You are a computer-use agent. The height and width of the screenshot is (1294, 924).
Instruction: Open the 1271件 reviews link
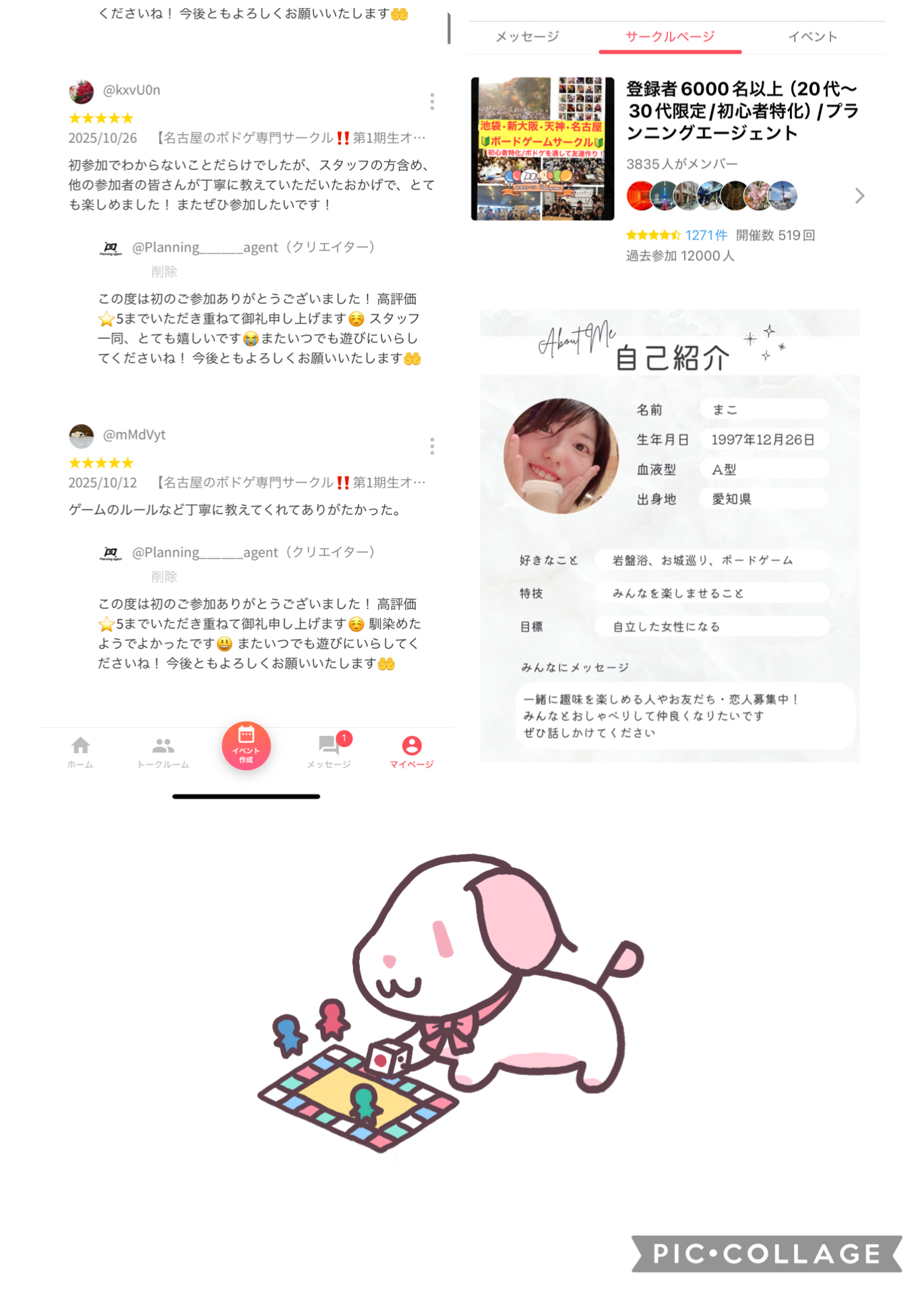coord(705,235)
